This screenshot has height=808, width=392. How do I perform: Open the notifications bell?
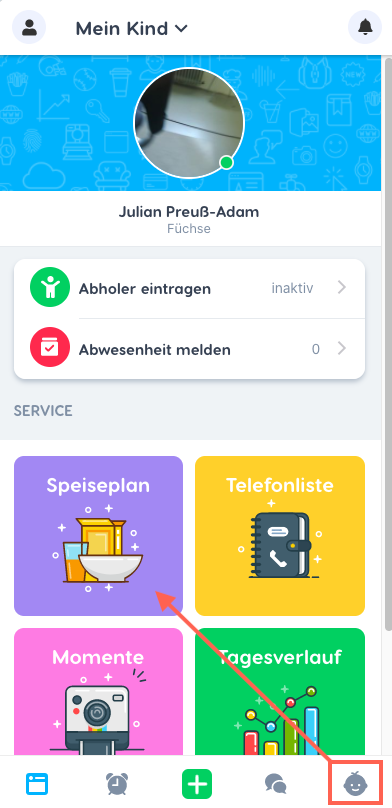point(365,27)
